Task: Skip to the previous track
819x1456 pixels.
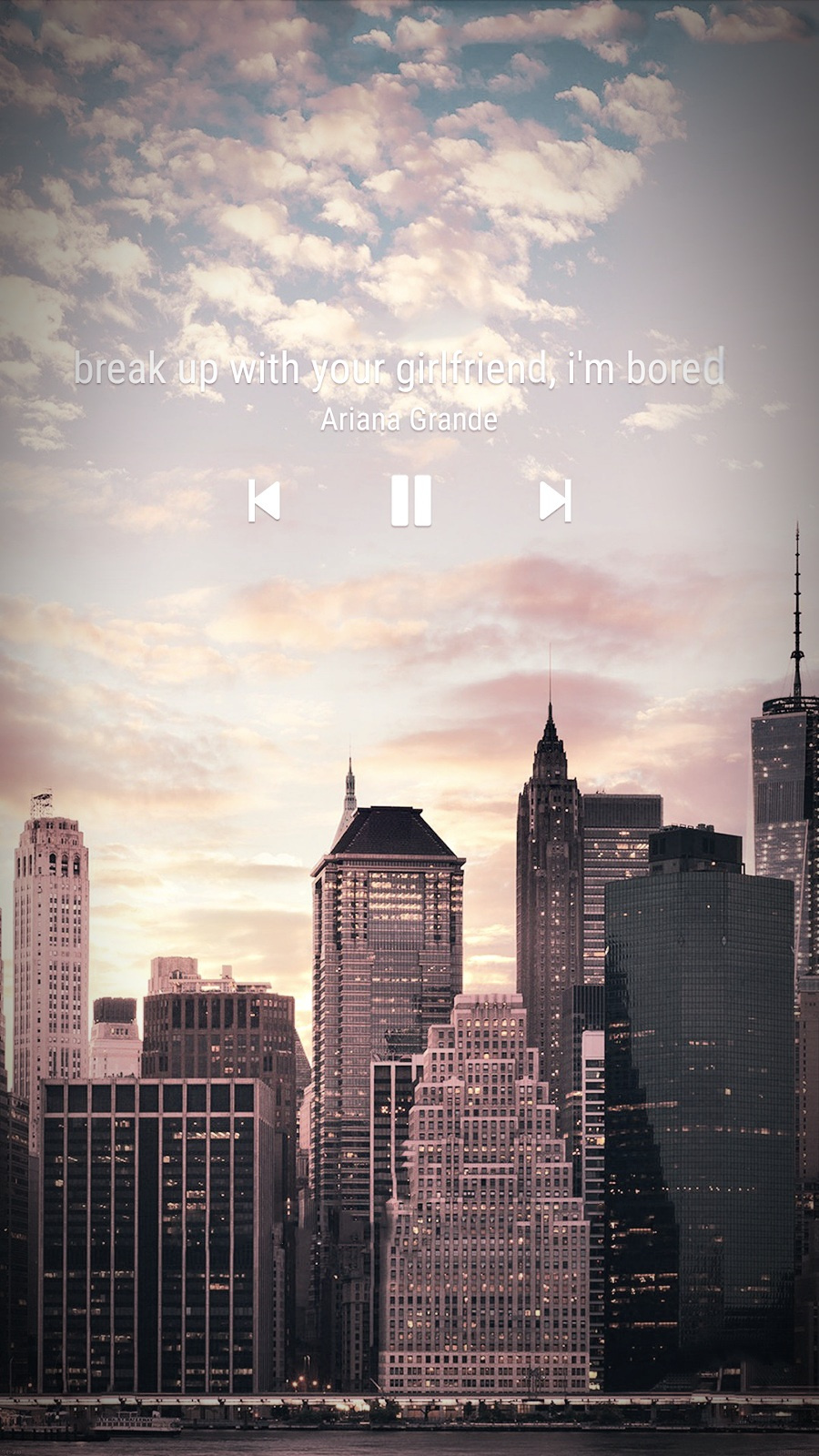Action: [x=264, y=500]
